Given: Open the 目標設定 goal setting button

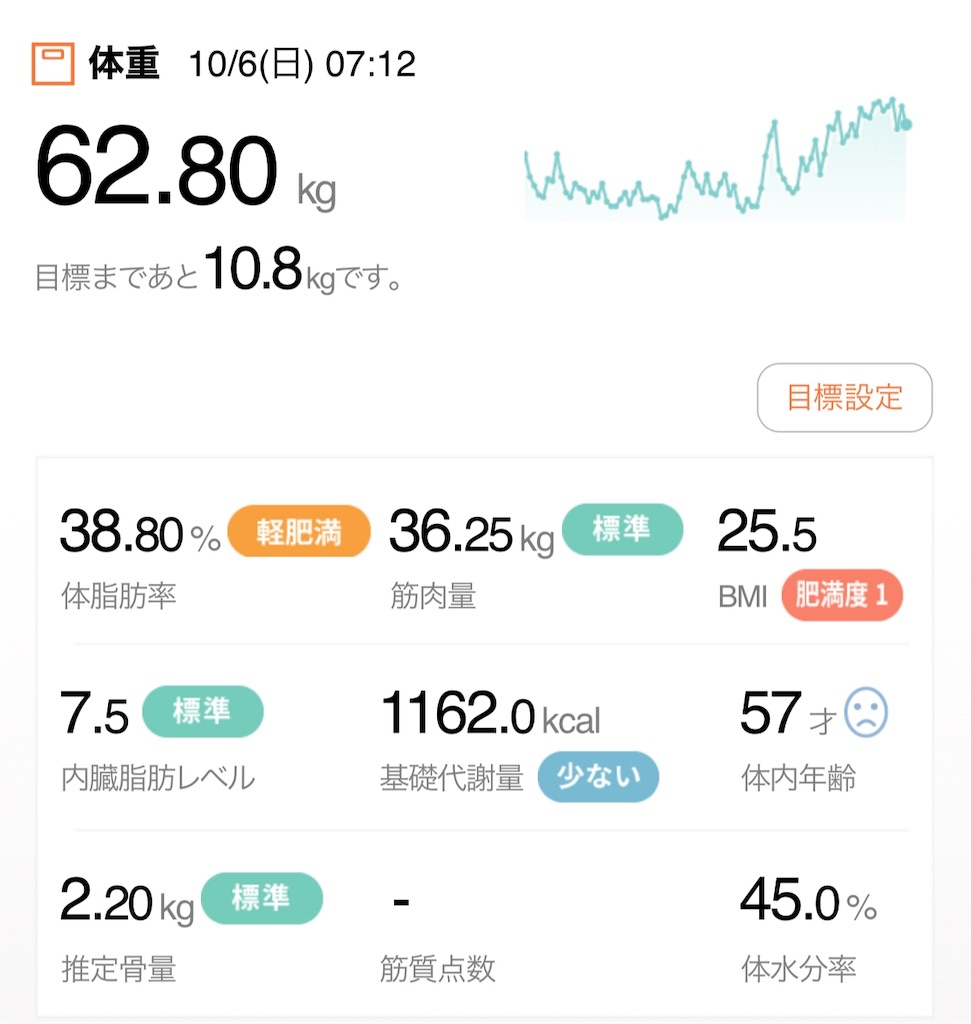Looking at the screenshot, I should [844, 397].
